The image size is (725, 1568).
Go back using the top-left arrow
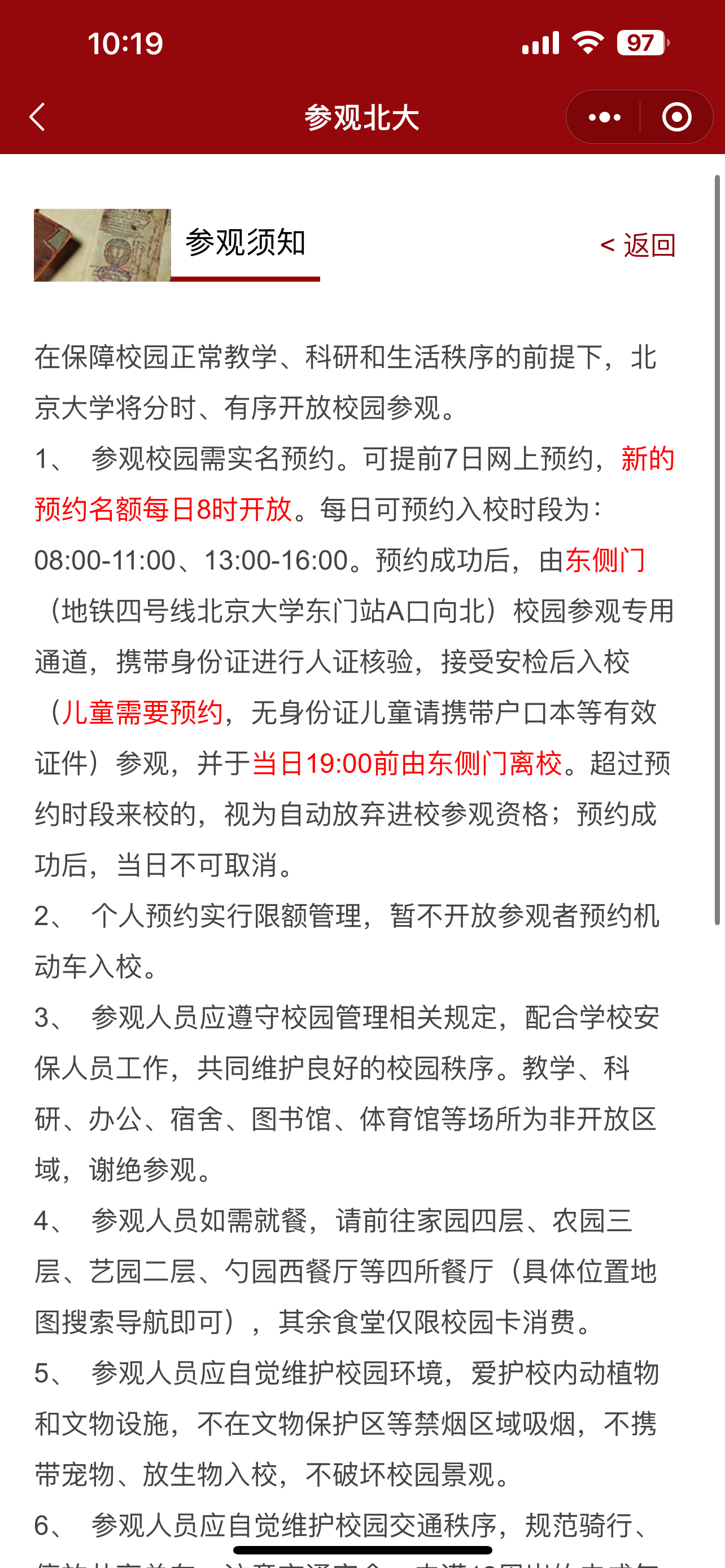(x=38, y=117)
